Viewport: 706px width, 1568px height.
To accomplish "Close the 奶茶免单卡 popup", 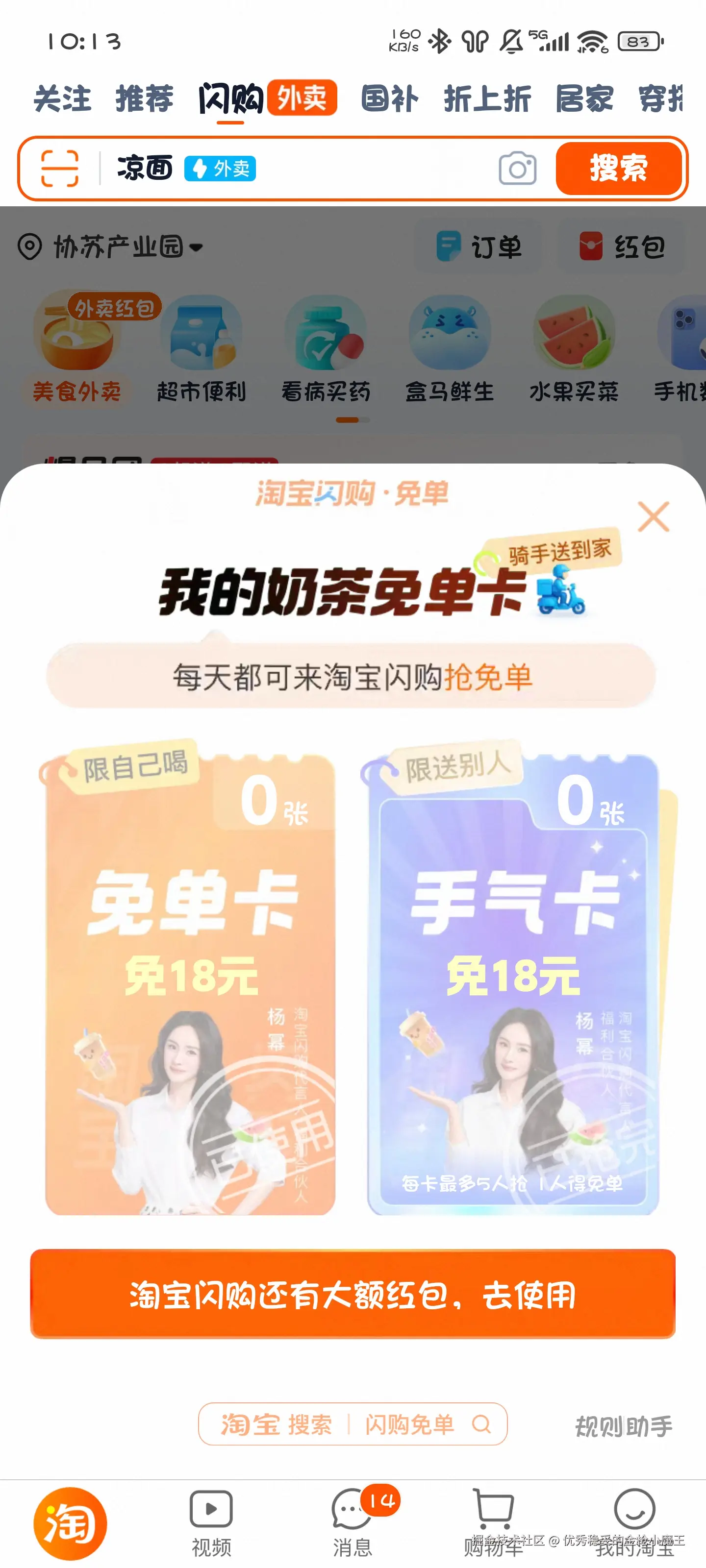I will pyautogui.click(x=653, y=517).
